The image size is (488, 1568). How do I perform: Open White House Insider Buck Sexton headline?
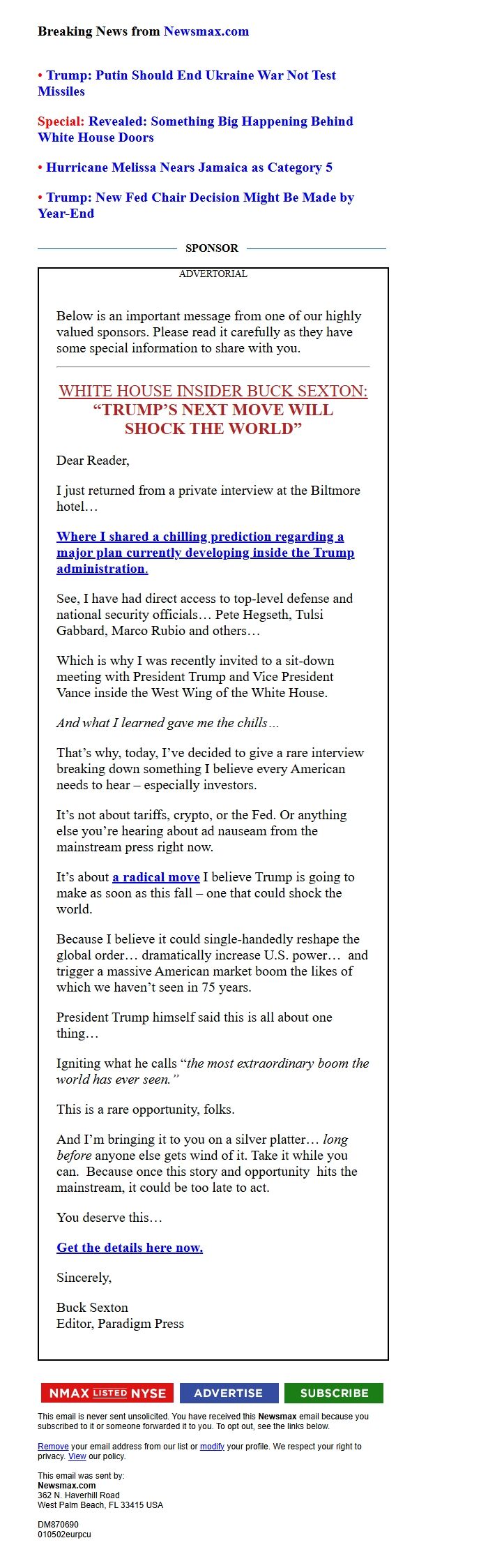click(213, 391)
